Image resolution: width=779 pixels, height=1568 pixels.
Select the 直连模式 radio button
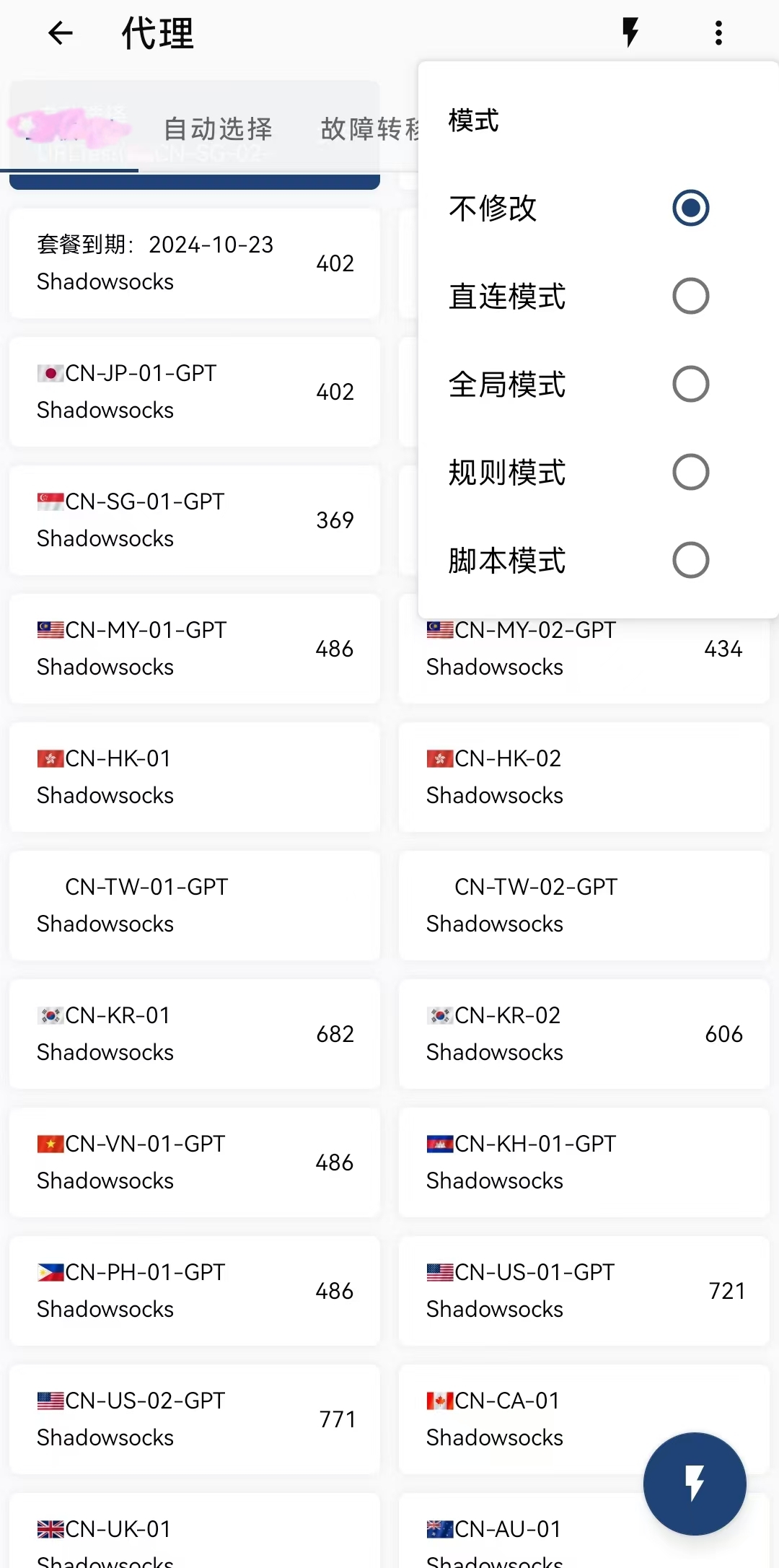point(690,296)
